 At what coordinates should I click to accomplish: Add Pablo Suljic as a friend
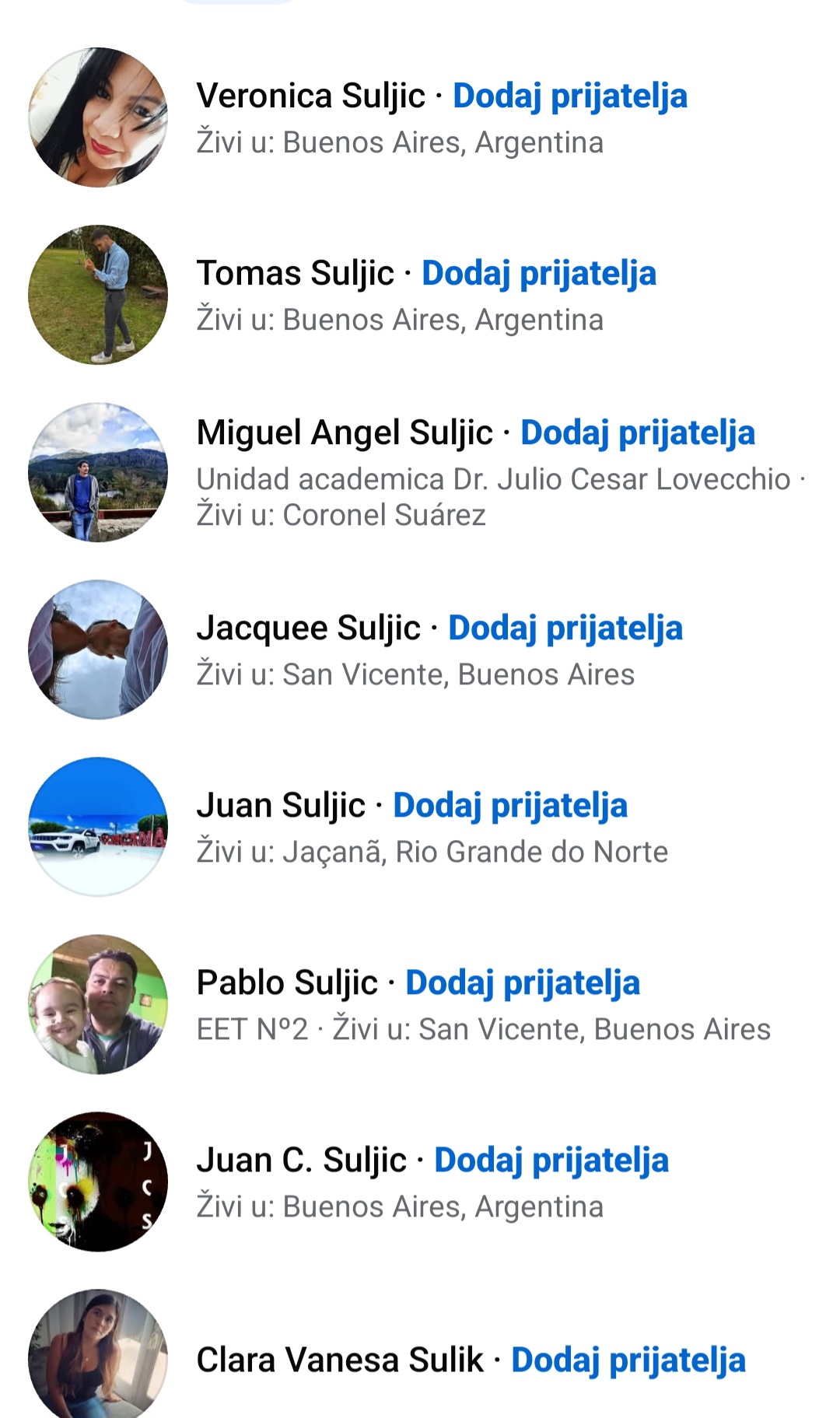pyautogui.click(x=522, y=983)
